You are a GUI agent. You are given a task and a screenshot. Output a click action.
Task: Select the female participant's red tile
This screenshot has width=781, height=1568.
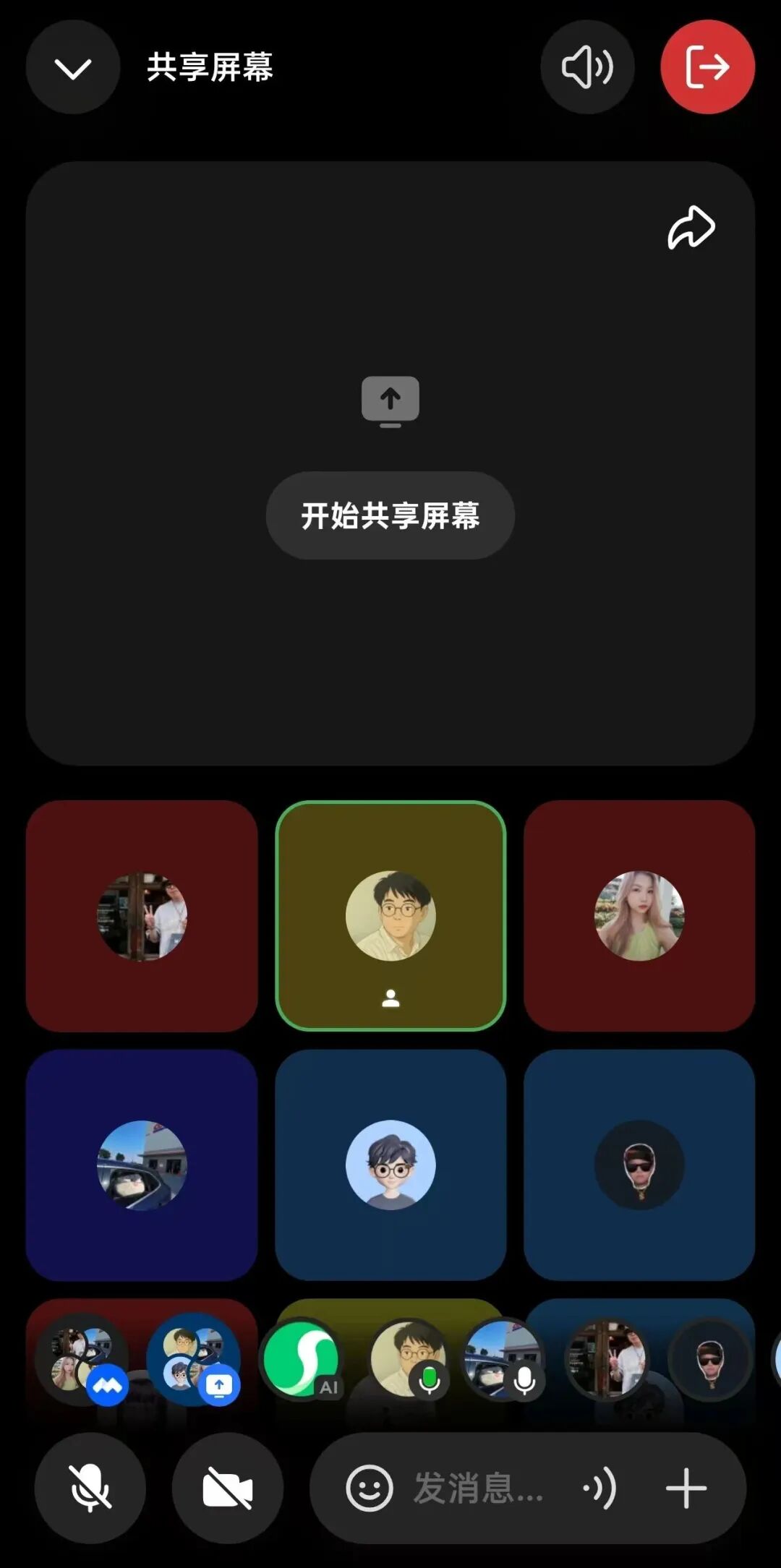[639, 914]
